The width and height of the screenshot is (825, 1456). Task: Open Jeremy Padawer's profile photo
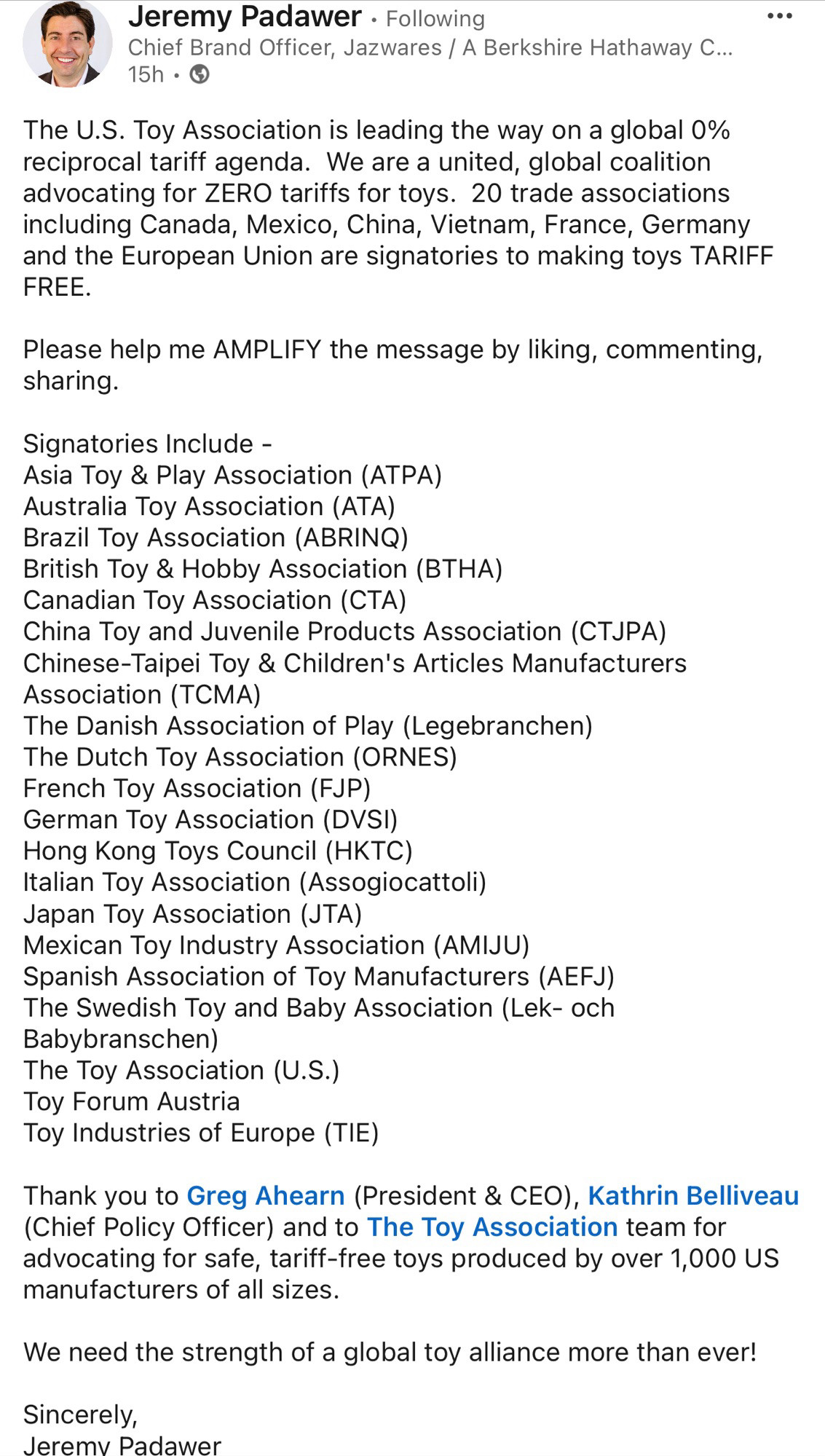tap(68, 45)
